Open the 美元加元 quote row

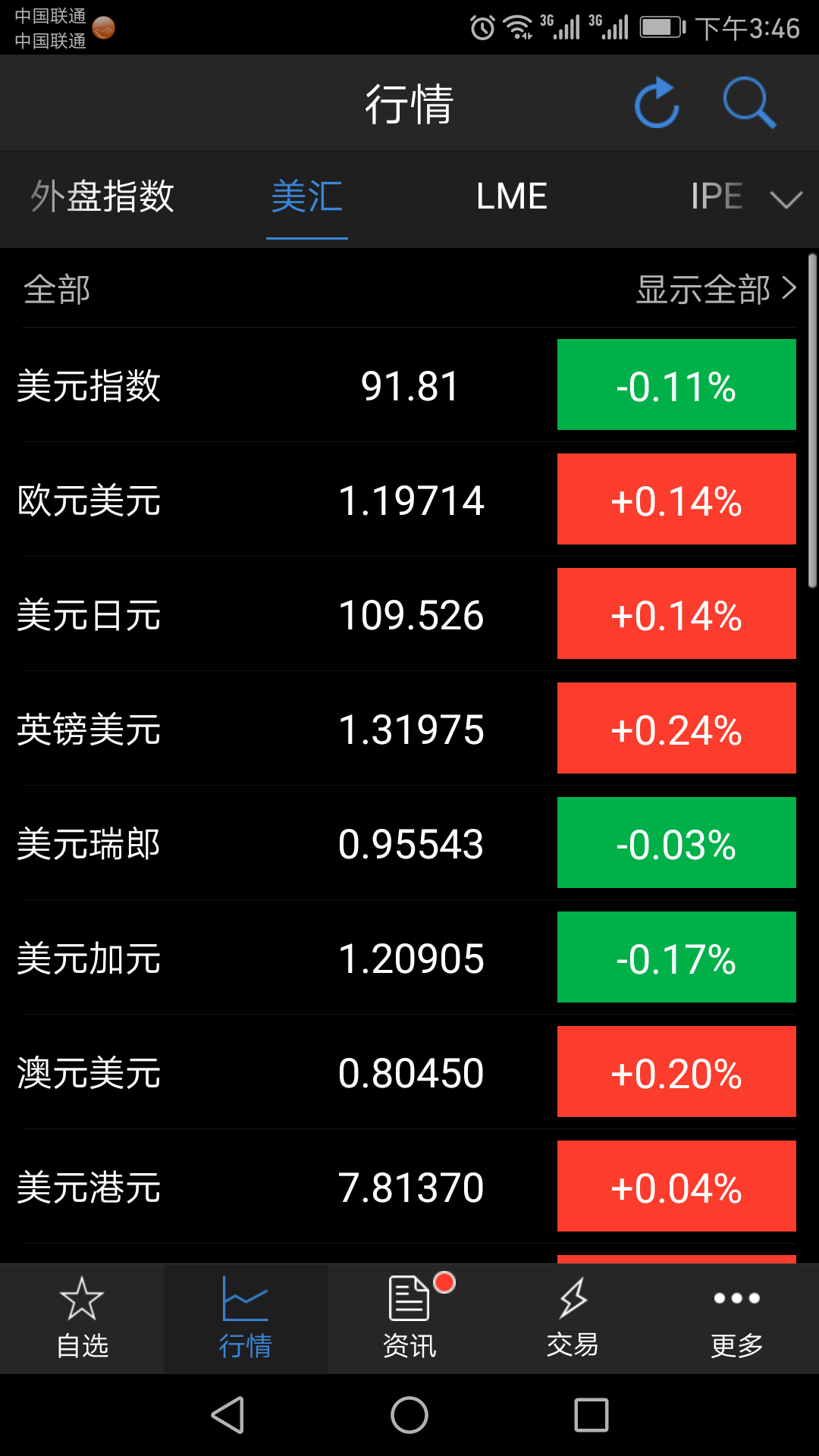tap(409, 958)
